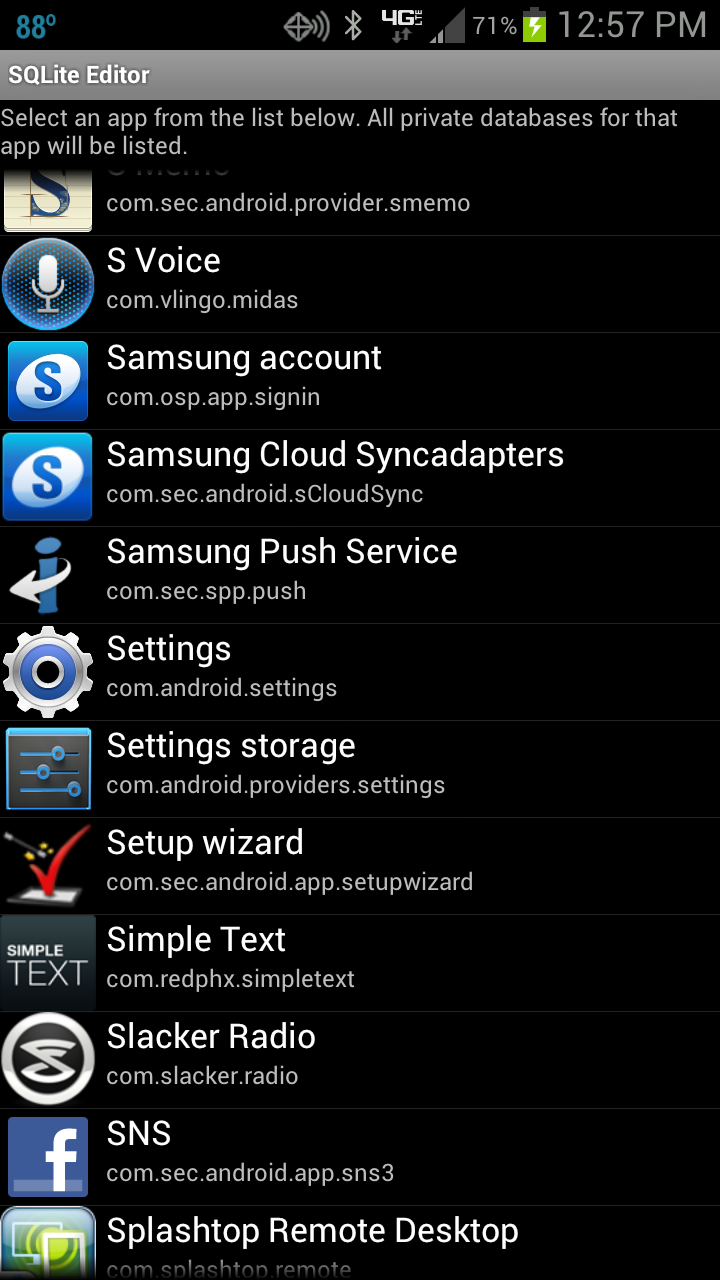Open Settings storage databases
The height and width of the screenshot is (1280, 720).
[360, 769]
